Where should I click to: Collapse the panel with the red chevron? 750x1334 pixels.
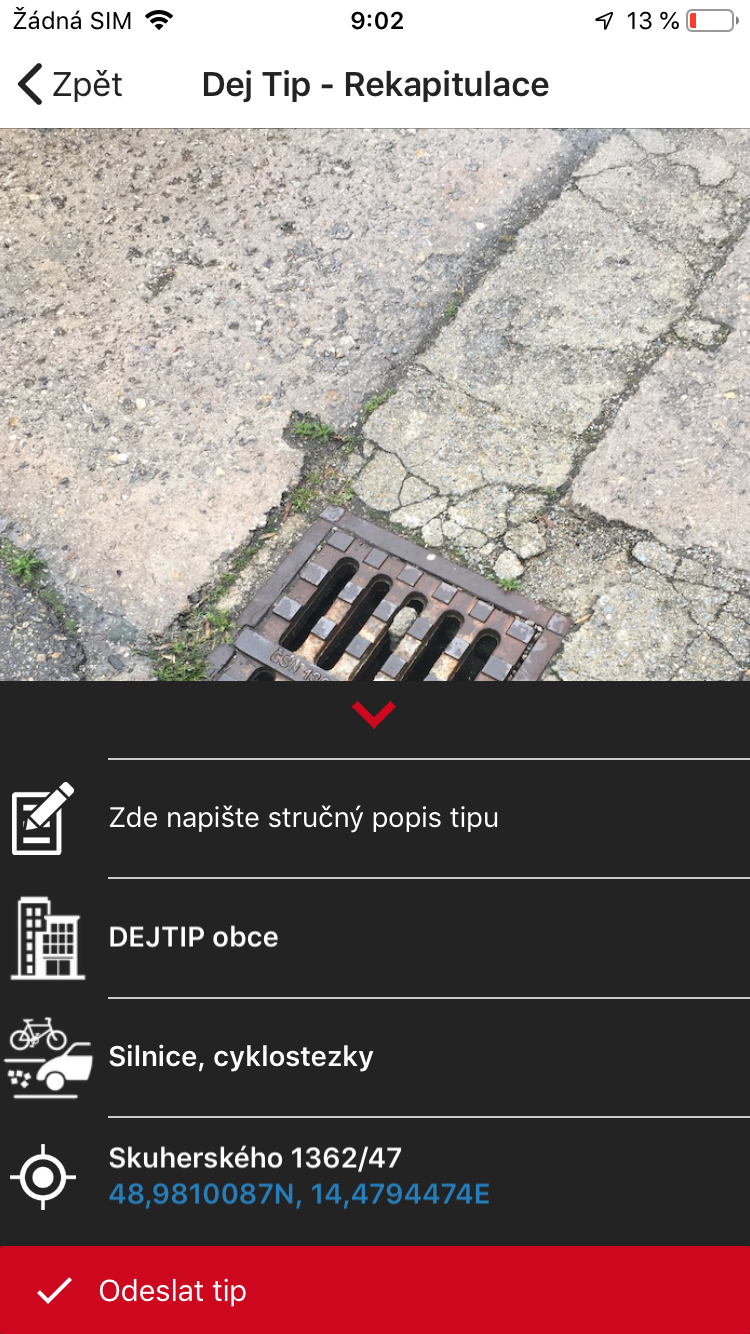pos(374,714)
